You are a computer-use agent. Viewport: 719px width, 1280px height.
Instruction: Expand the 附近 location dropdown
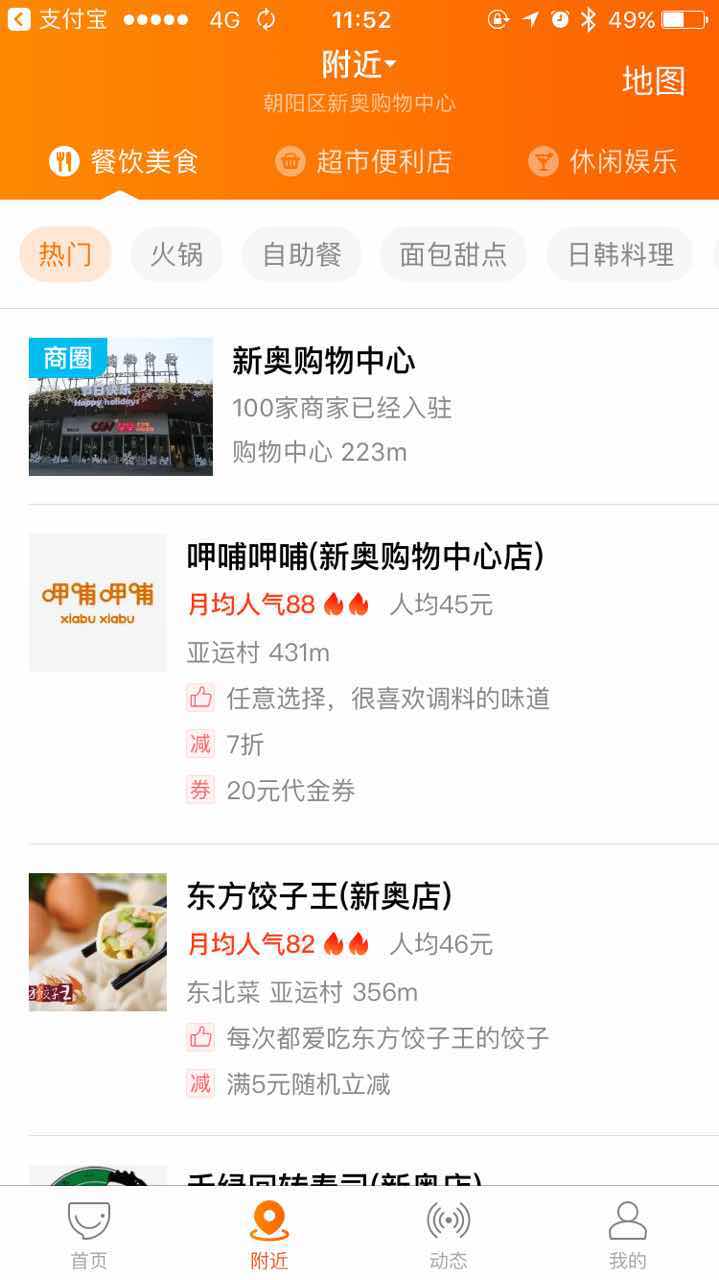(359, 65)
